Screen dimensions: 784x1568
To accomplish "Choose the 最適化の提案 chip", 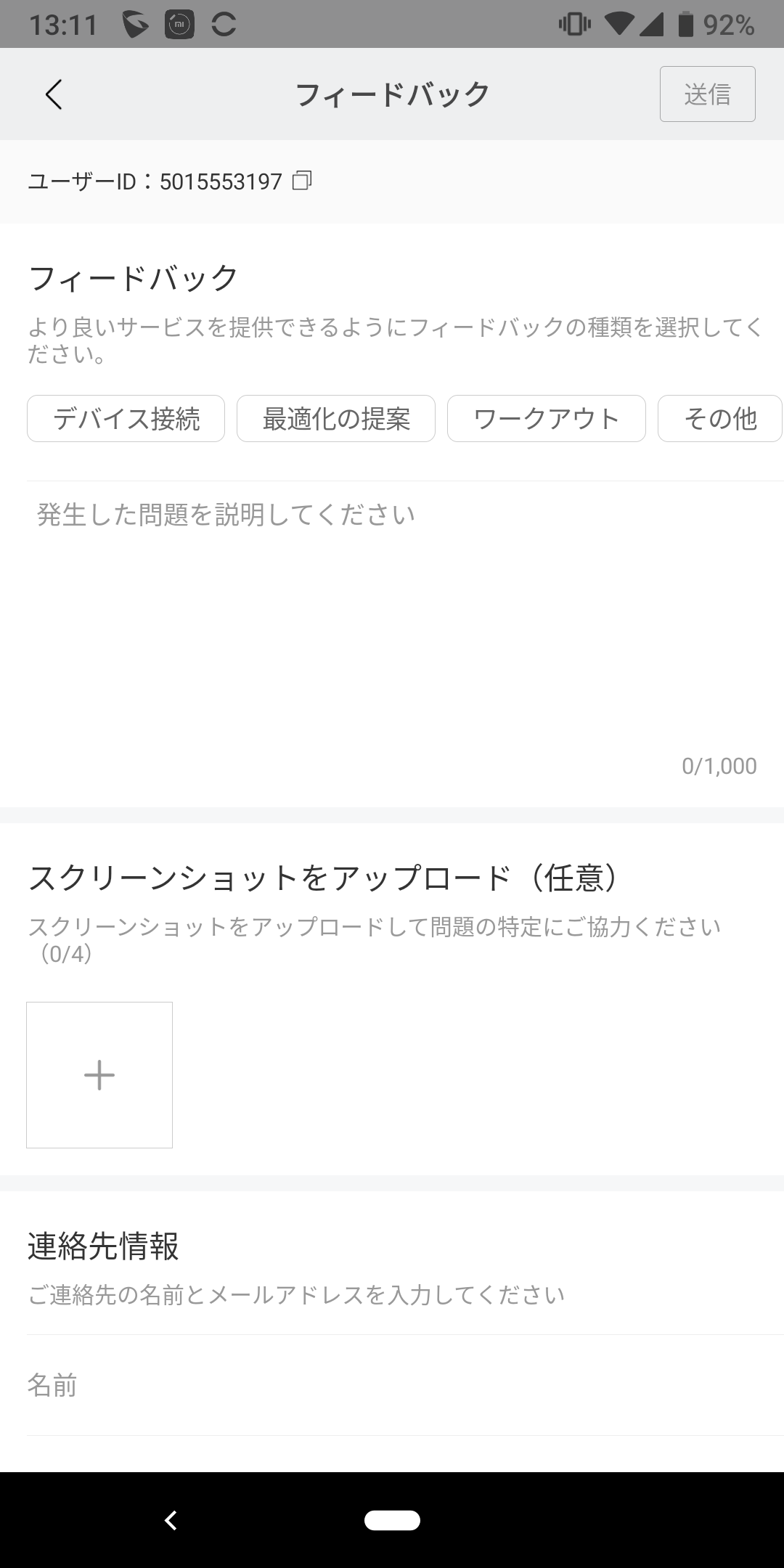I will tap(336, 419).
